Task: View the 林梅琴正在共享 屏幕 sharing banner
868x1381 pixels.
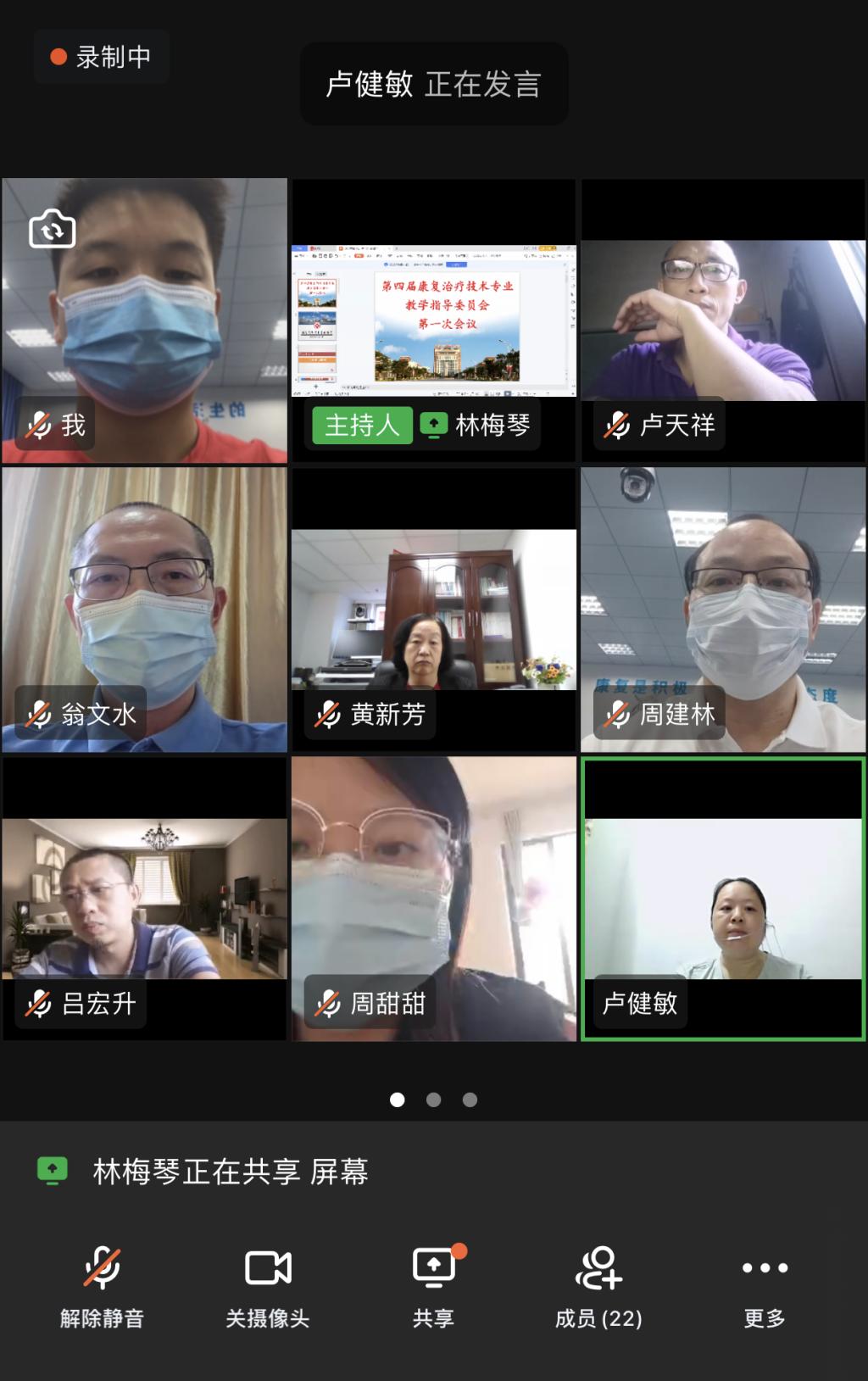Action: (x=229, y=1172)
